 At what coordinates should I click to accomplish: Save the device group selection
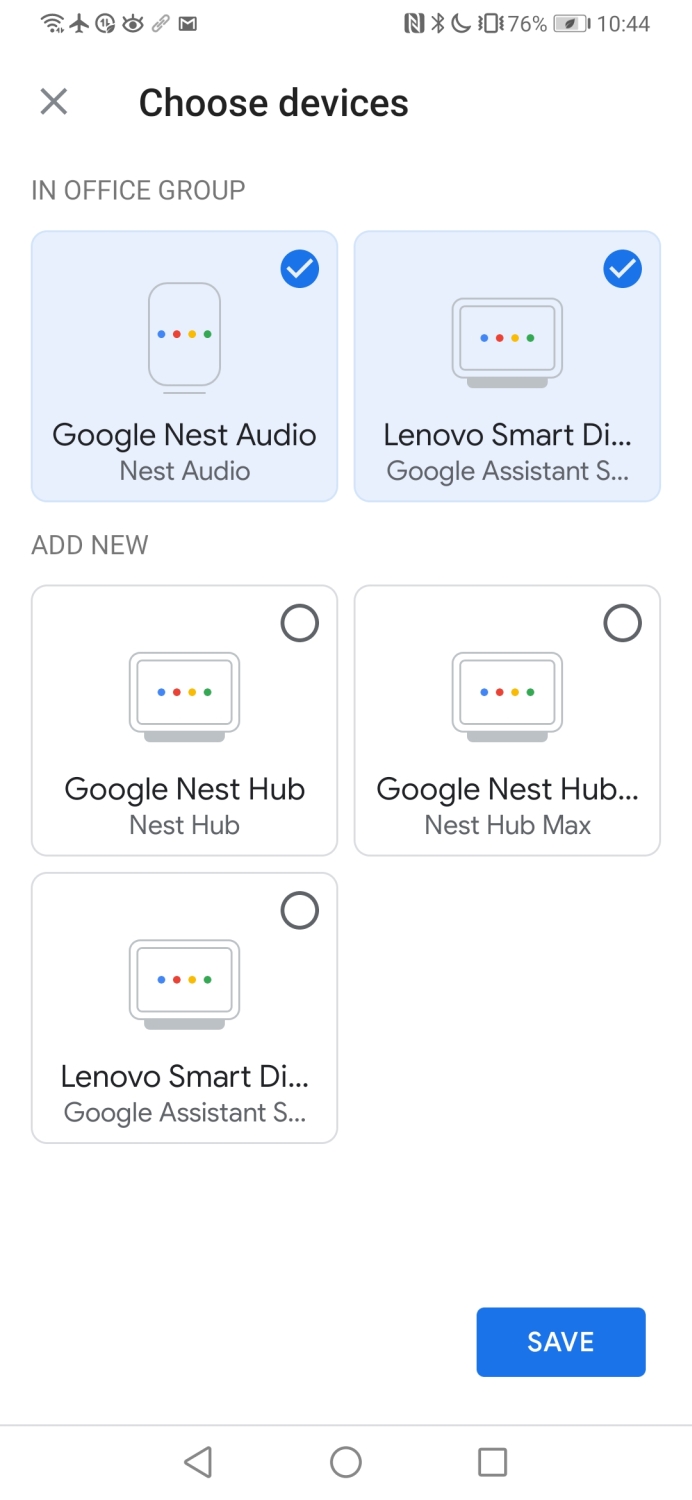click(561, 1342)
